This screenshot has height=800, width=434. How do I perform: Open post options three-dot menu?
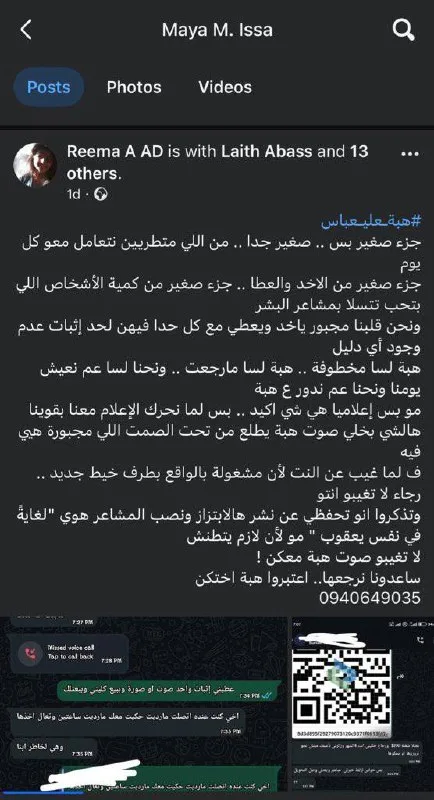[x=410, y=155]
